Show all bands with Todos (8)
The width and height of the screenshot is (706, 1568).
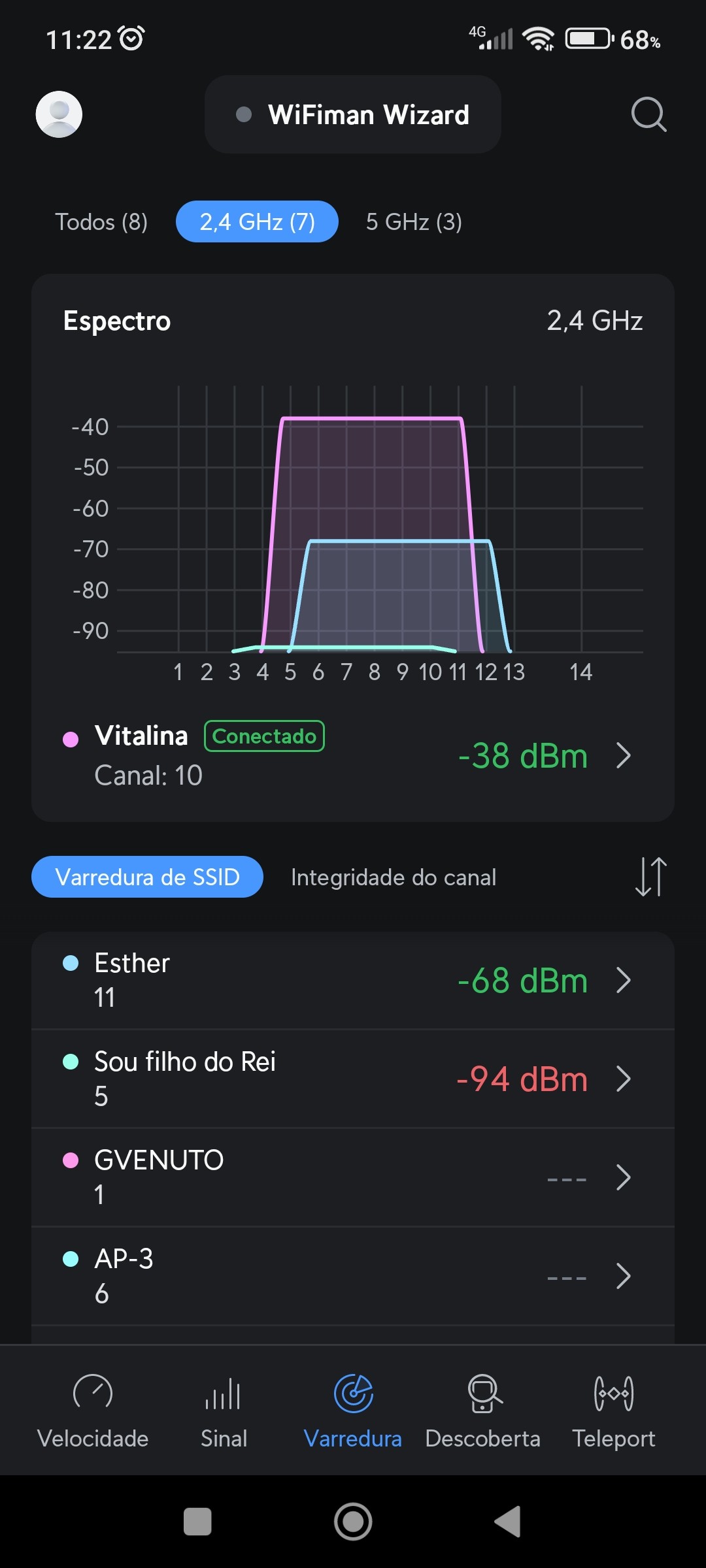coord(101,222)
